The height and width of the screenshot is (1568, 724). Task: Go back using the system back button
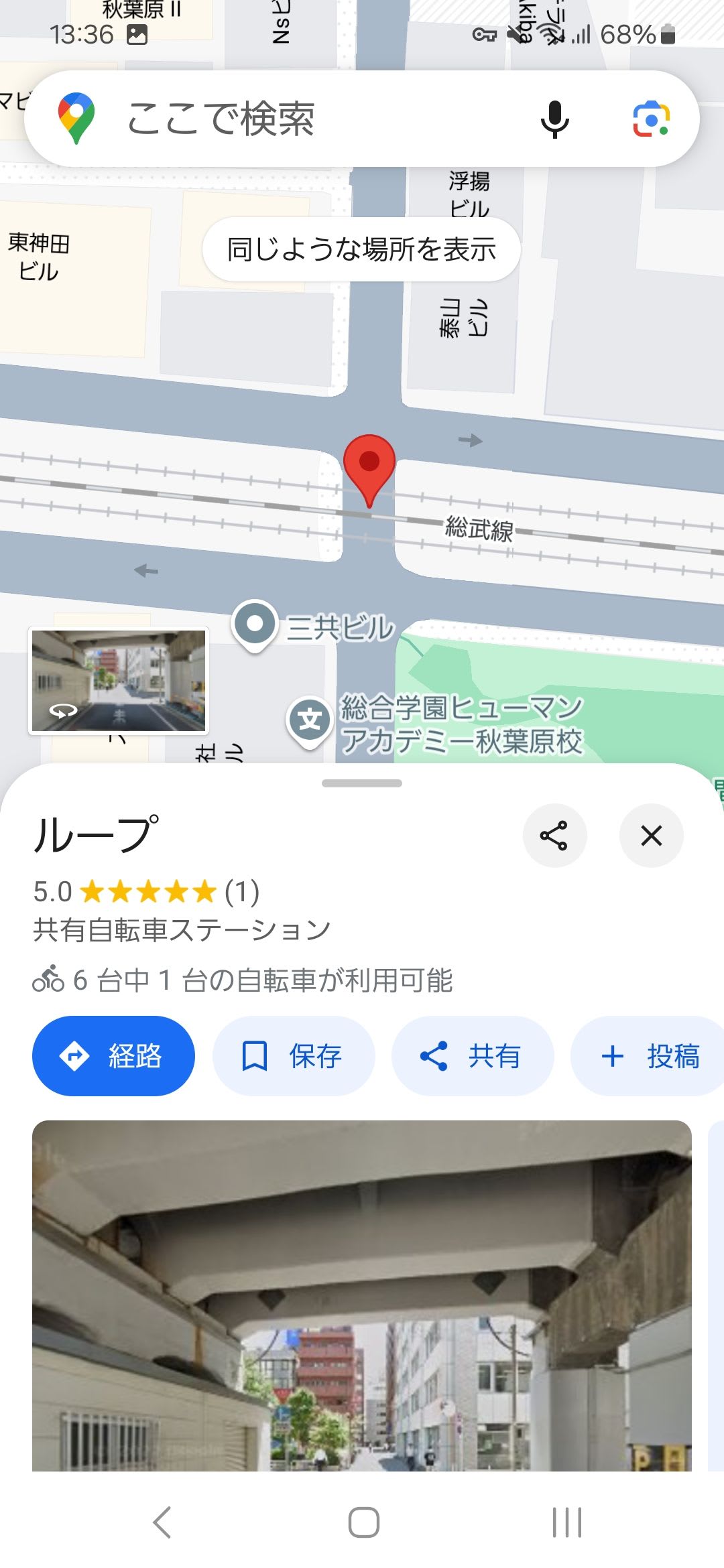(162, 1522)
